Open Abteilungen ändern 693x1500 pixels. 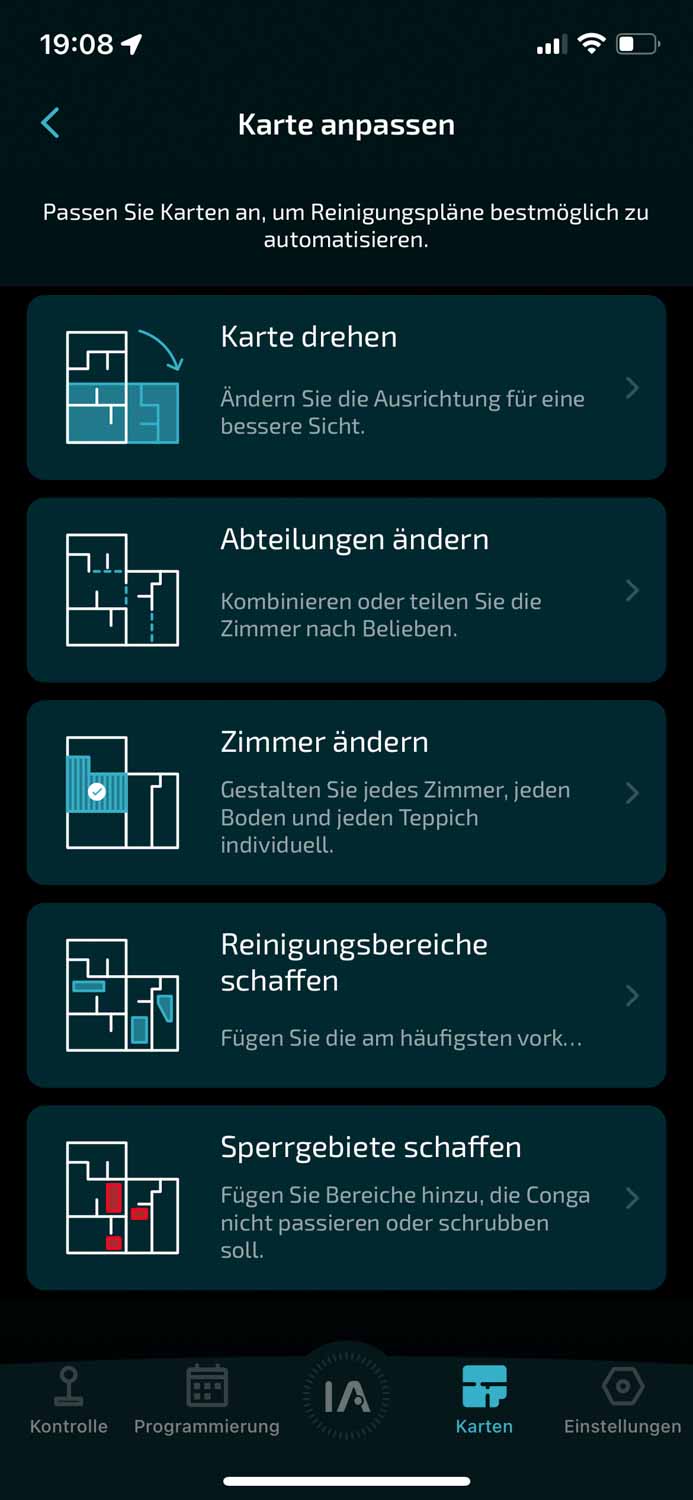pyautogui.click(x=346, y=590)
